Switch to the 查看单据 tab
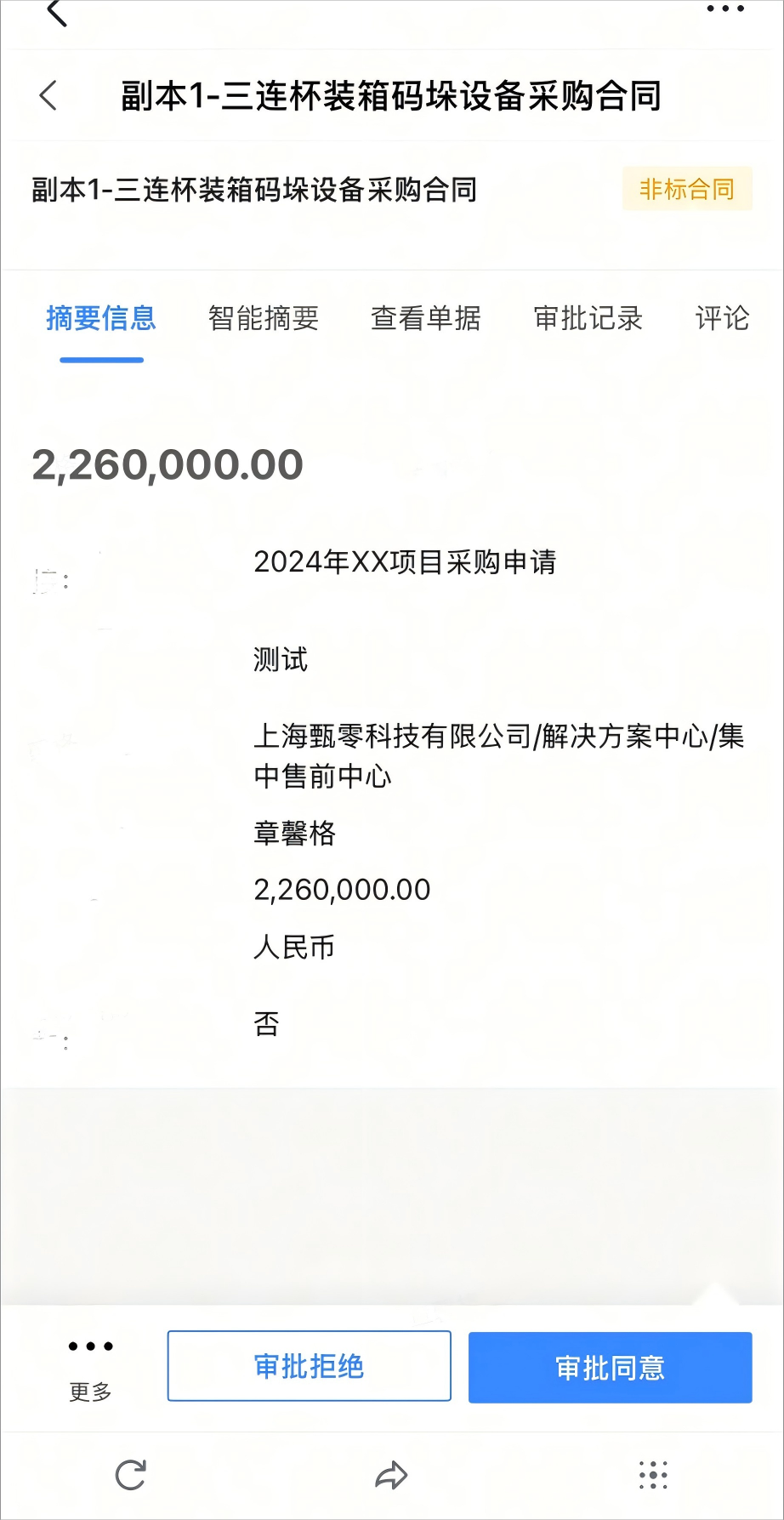Viewport: 784px width, 1520px height. click(x=425, y=318)
